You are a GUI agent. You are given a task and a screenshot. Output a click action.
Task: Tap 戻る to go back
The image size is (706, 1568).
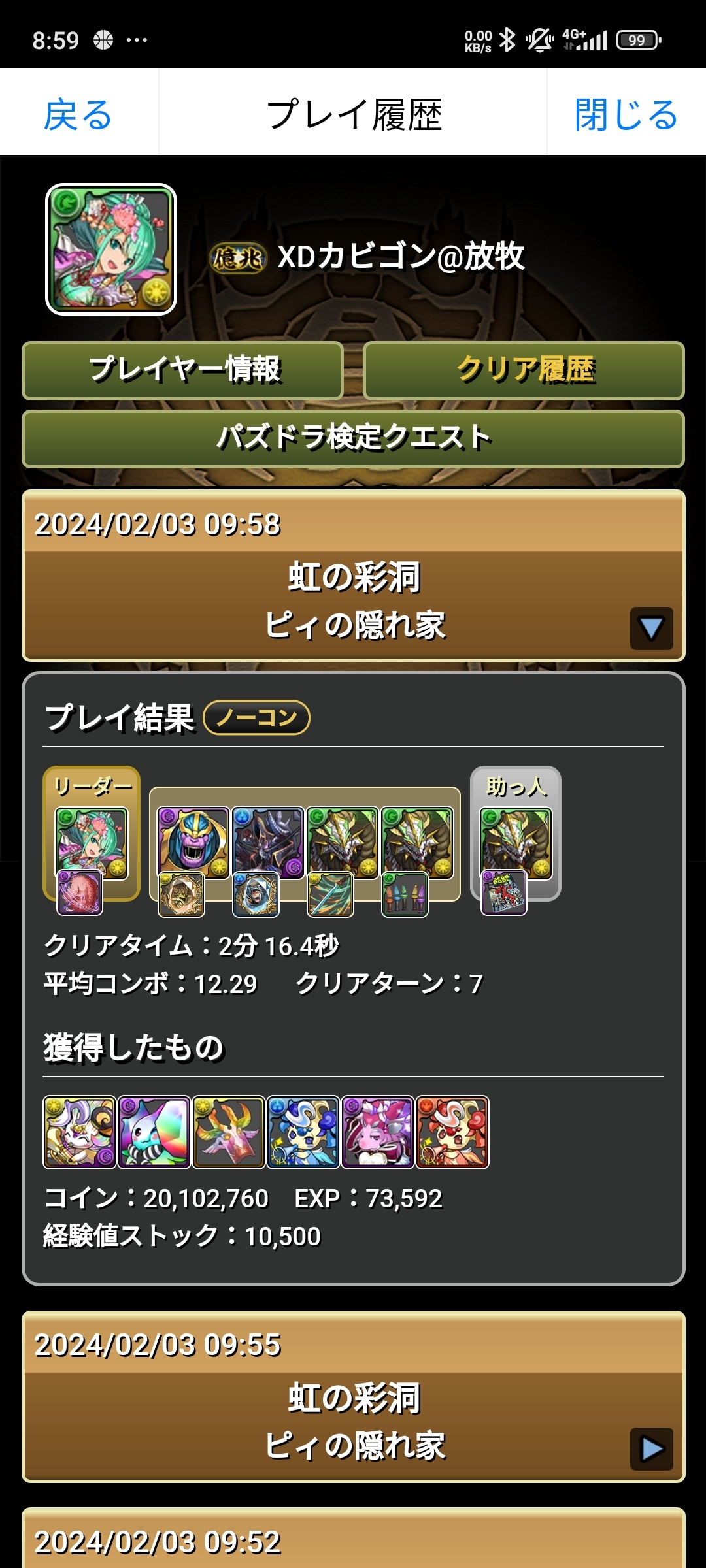[78, 114]
